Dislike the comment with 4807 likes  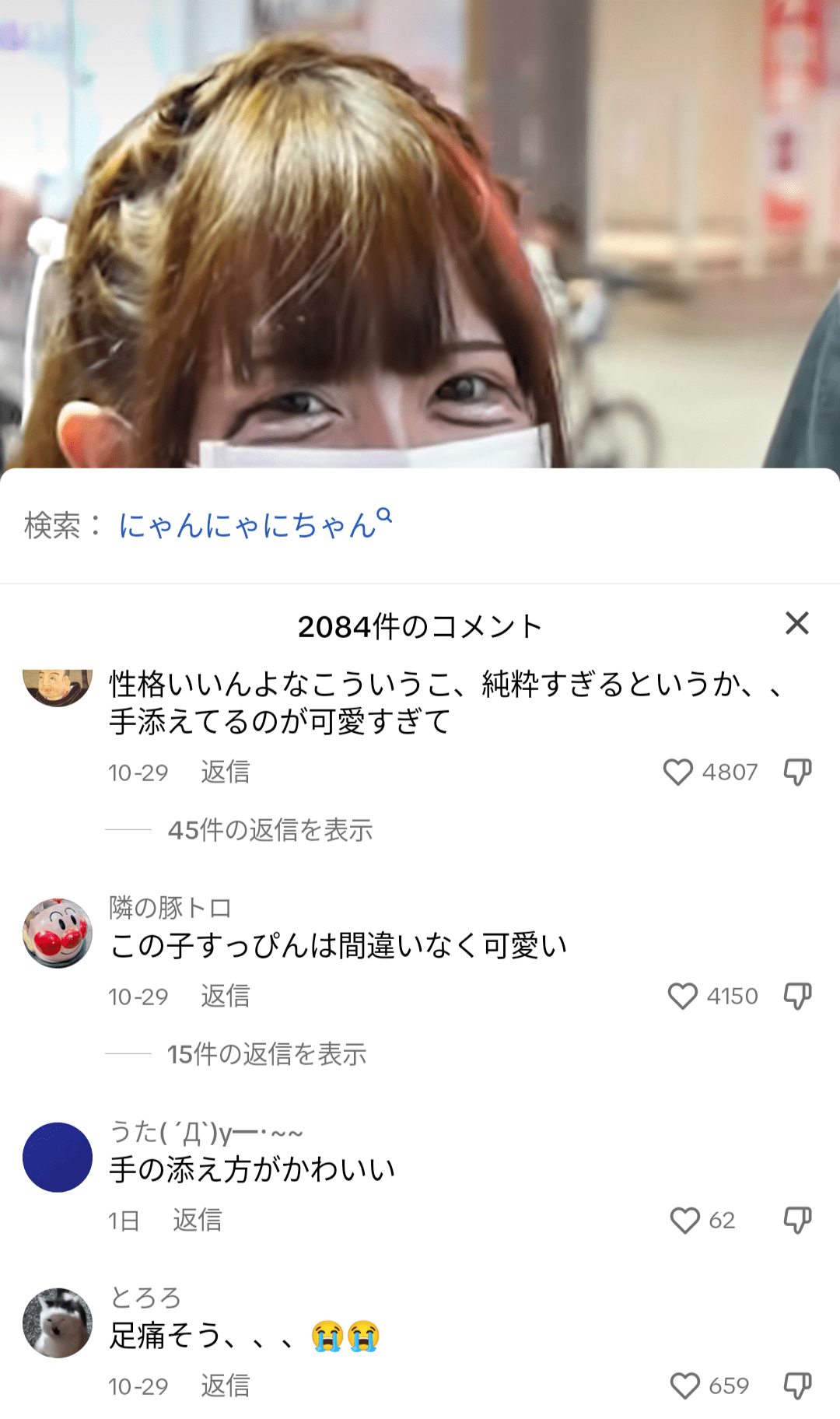click(x=797, y=772)
